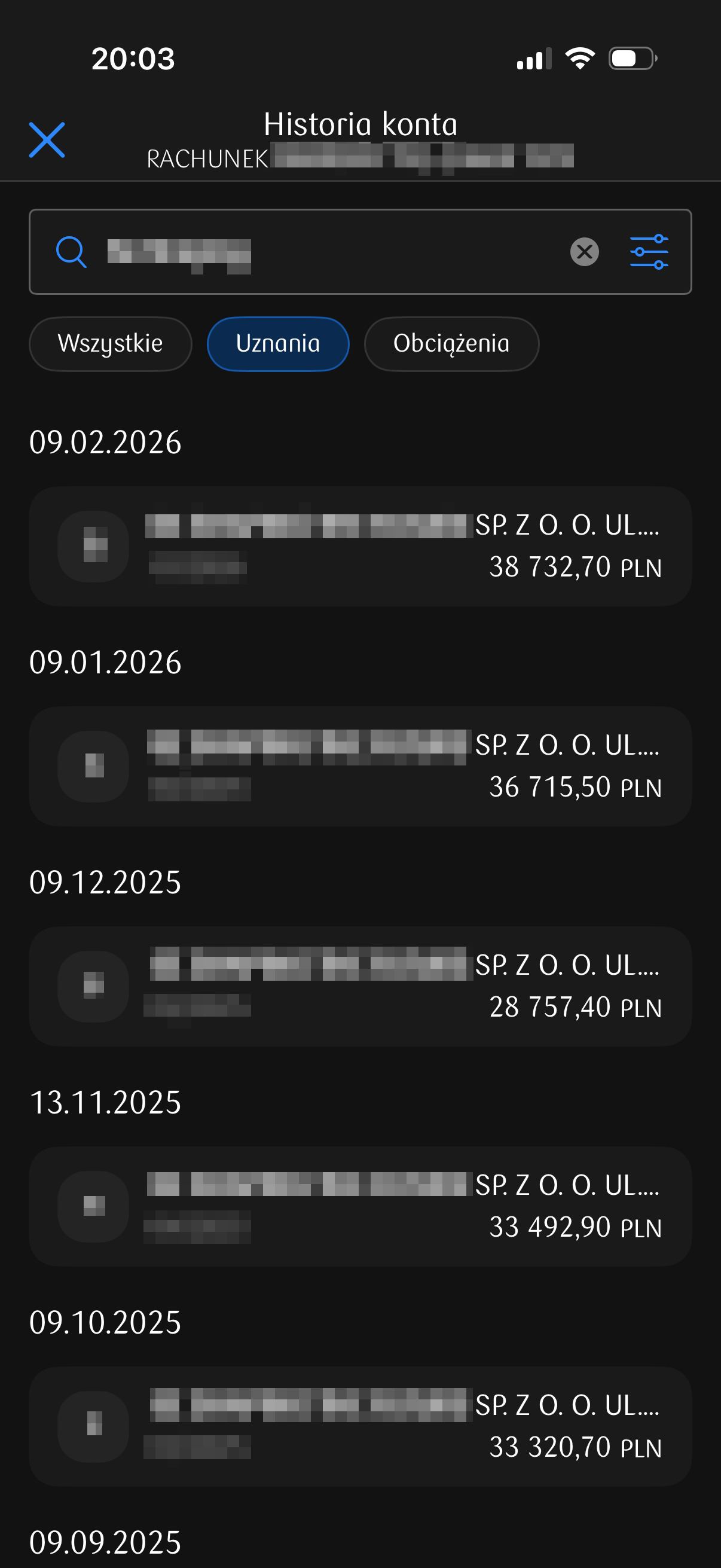Open the 33 492,90 PLN transaction
Viewport: 721px width, 1568px height.
click(360, 1206)
